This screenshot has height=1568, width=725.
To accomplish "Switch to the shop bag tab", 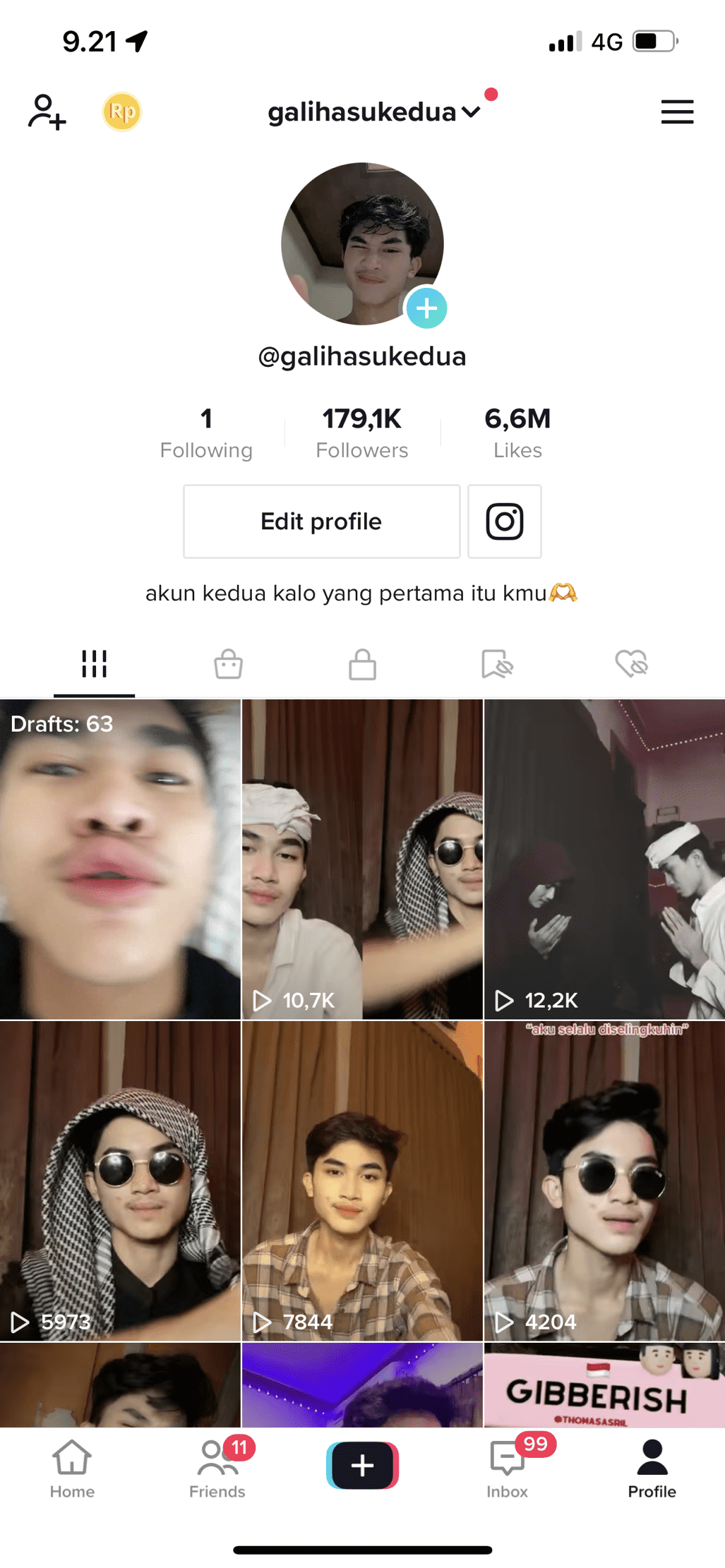I will [228, 664].
